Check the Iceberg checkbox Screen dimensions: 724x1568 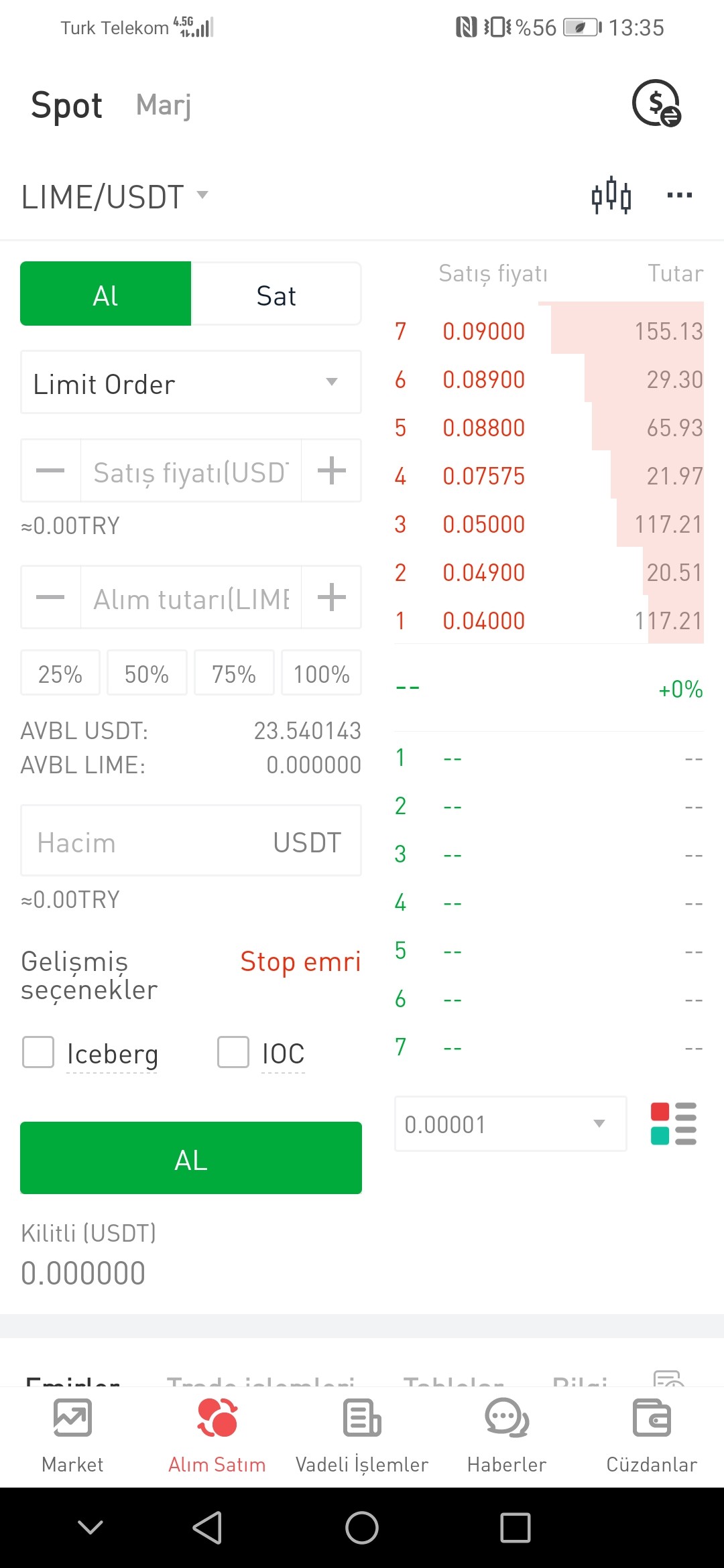38,1053
